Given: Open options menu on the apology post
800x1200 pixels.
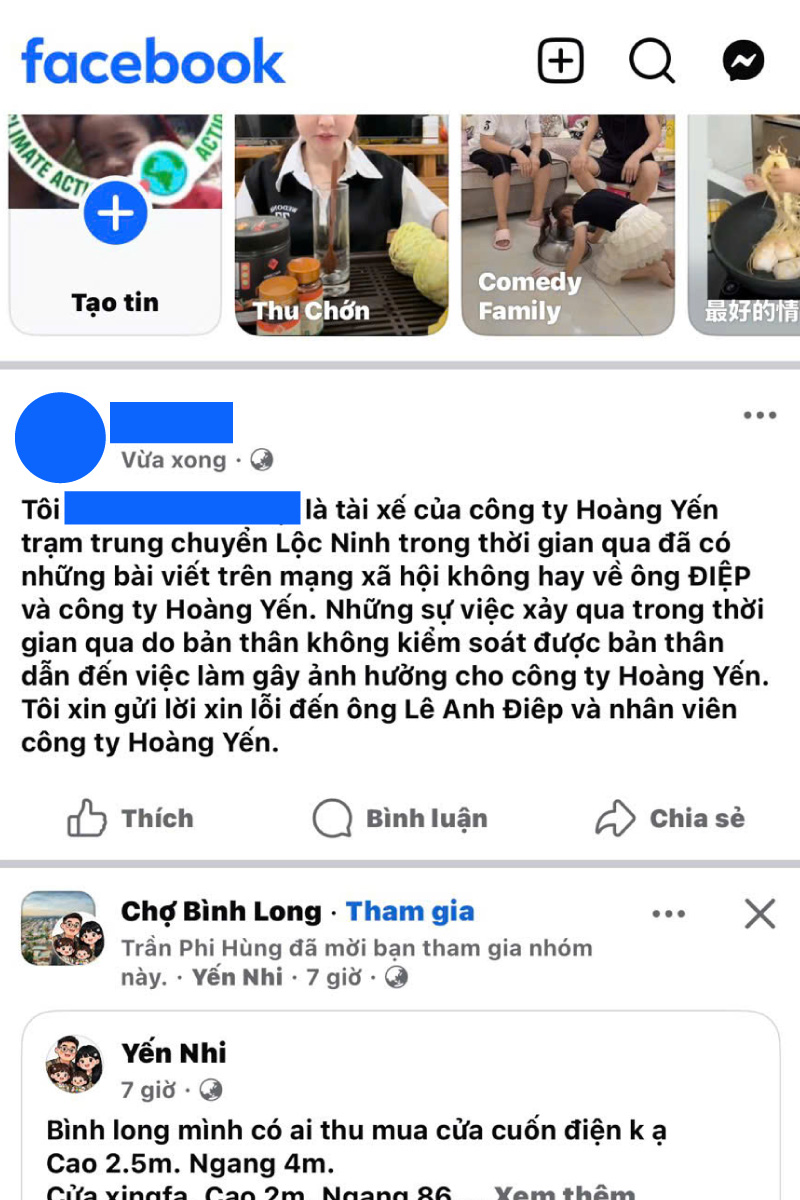Looking at the screenshot, I should pos(759,416).
